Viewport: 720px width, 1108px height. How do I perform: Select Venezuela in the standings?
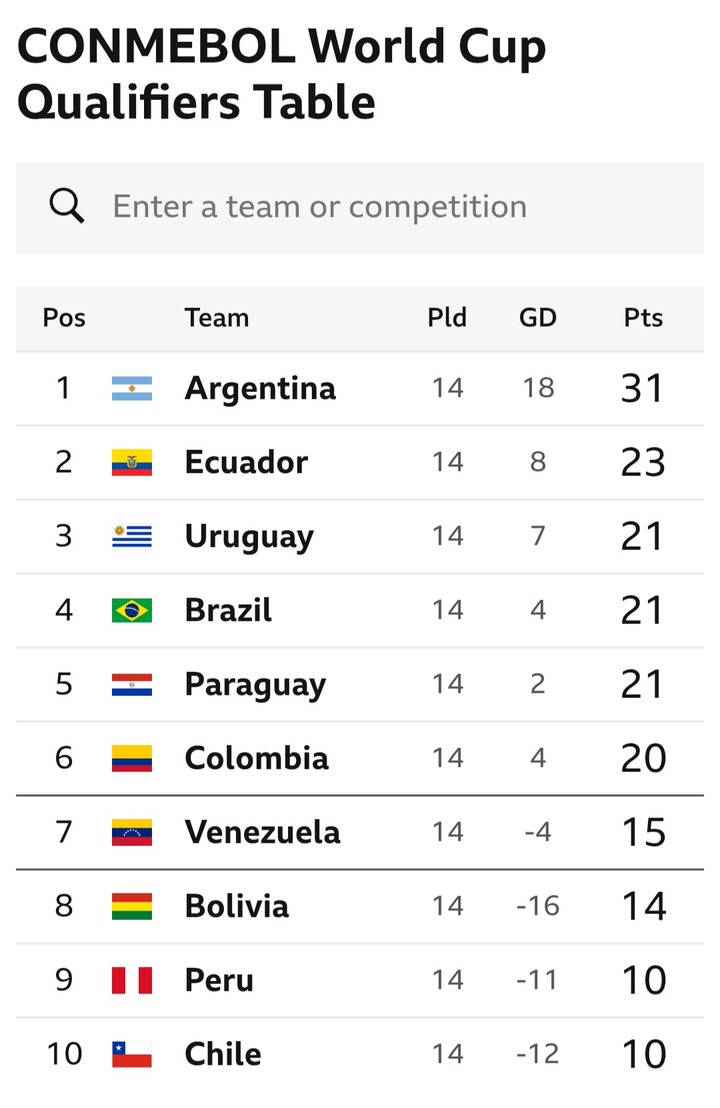click(x=262, y=832)
